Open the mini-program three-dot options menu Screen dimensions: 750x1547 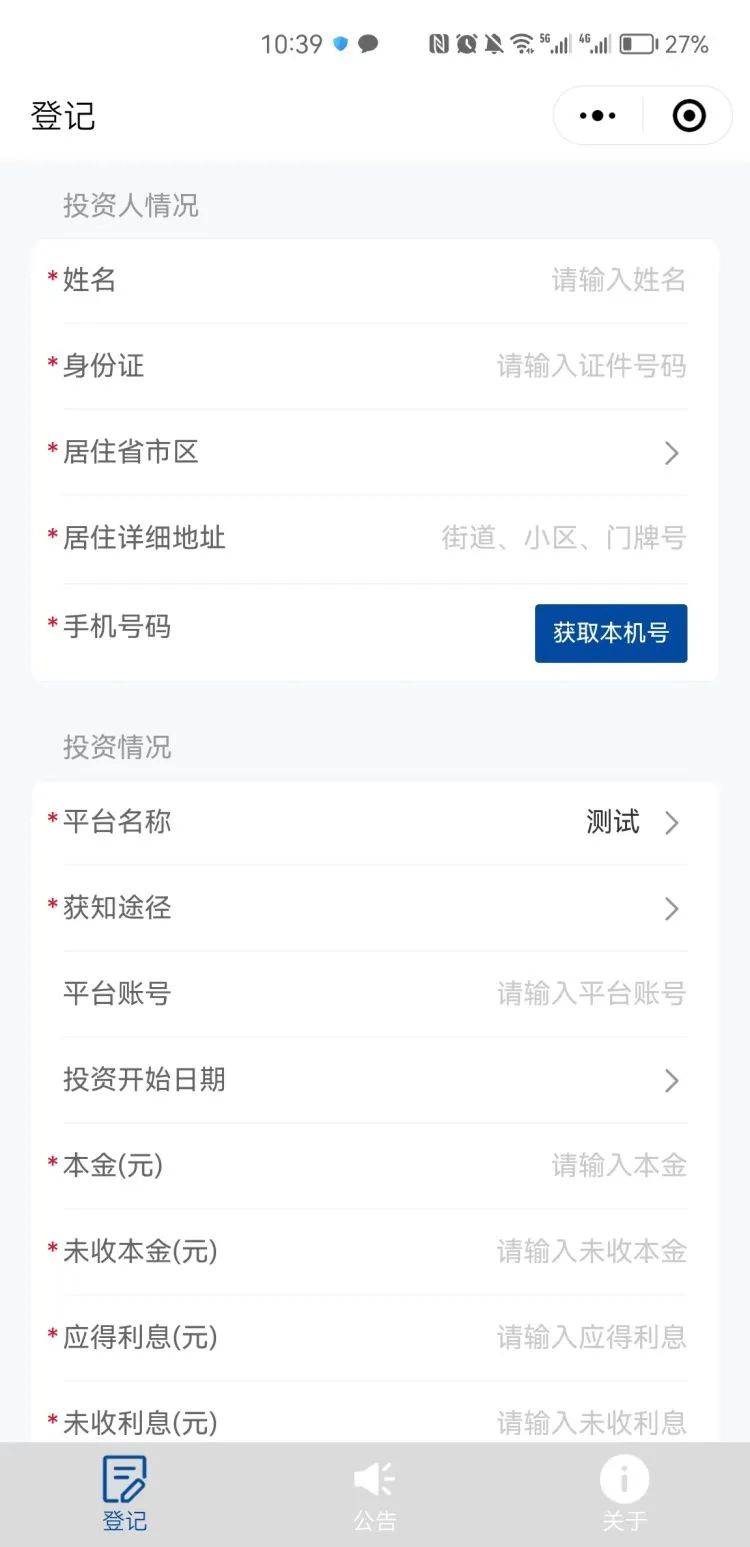point(597,115)
